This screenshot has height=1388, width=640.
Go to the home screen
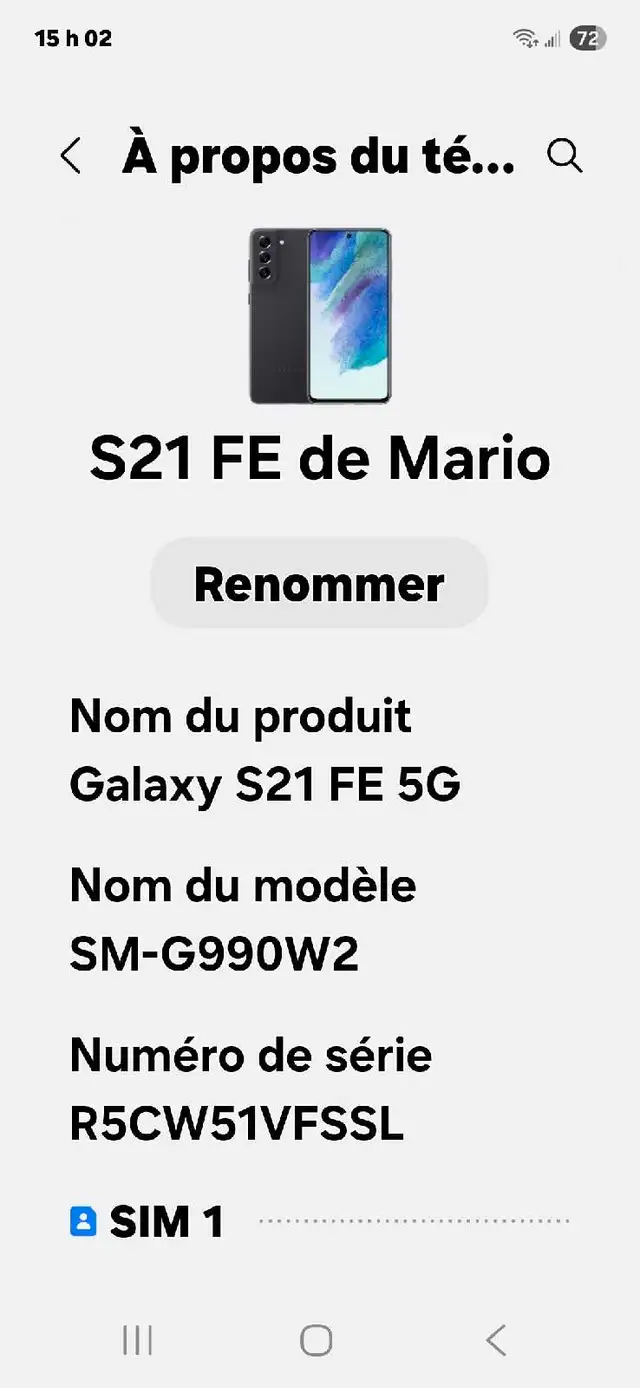click(316, 1340)
